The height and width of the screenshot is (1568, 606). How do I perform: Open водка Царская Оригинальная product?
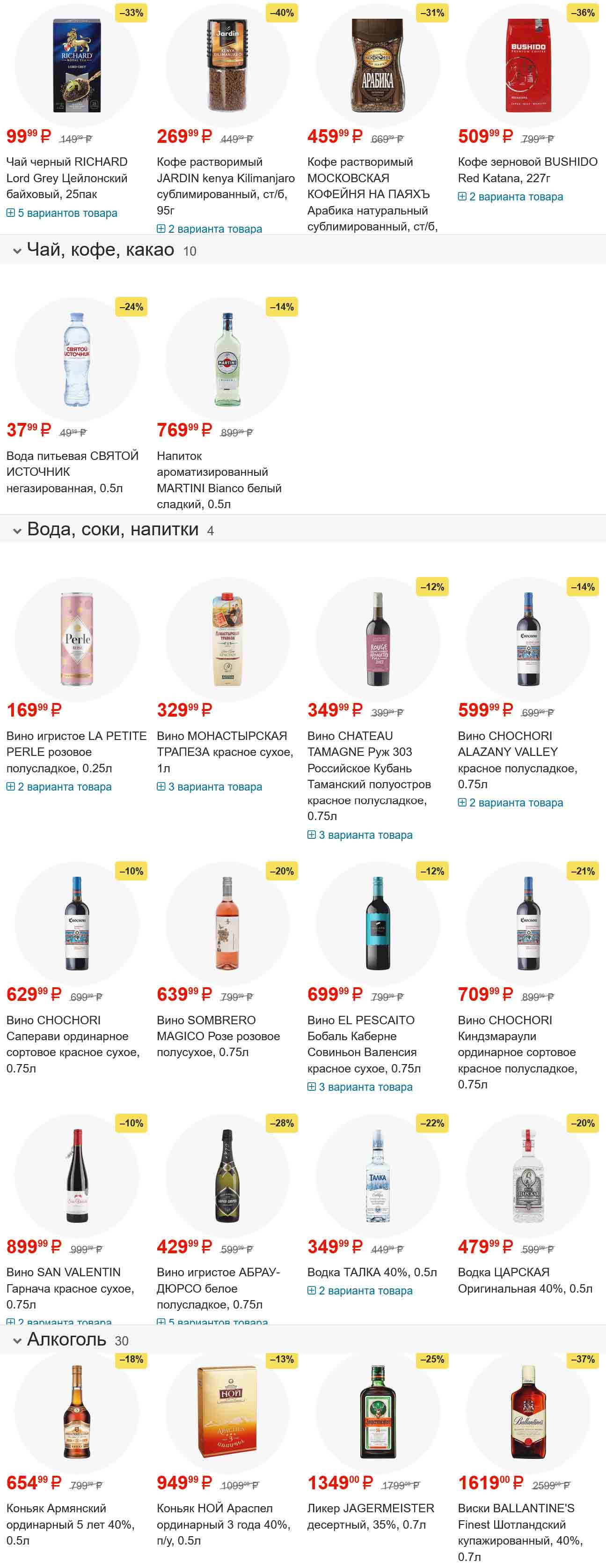(x=525, y=1280)
